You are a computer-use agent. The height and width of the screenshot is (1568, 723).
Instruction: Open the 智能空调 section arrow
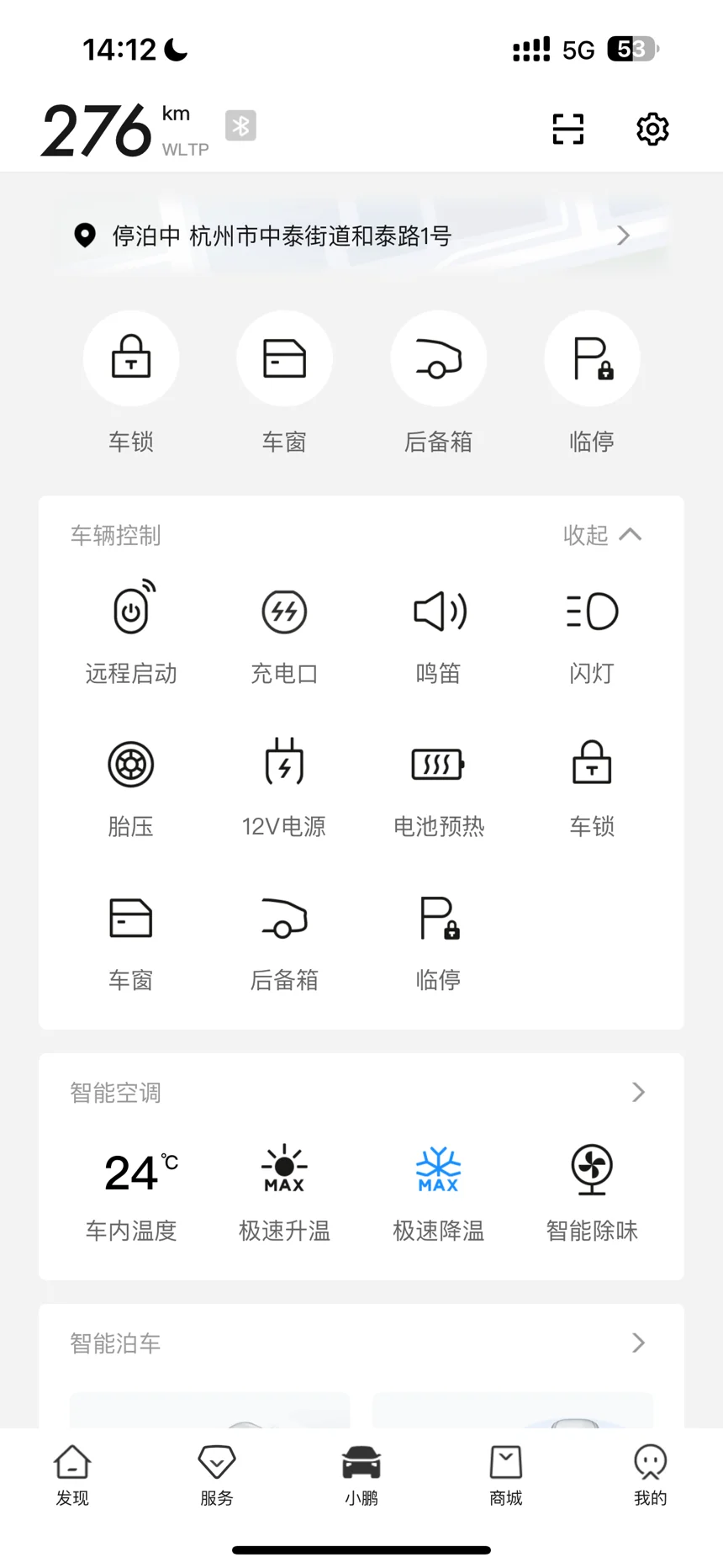click(x=638, y=1092)
